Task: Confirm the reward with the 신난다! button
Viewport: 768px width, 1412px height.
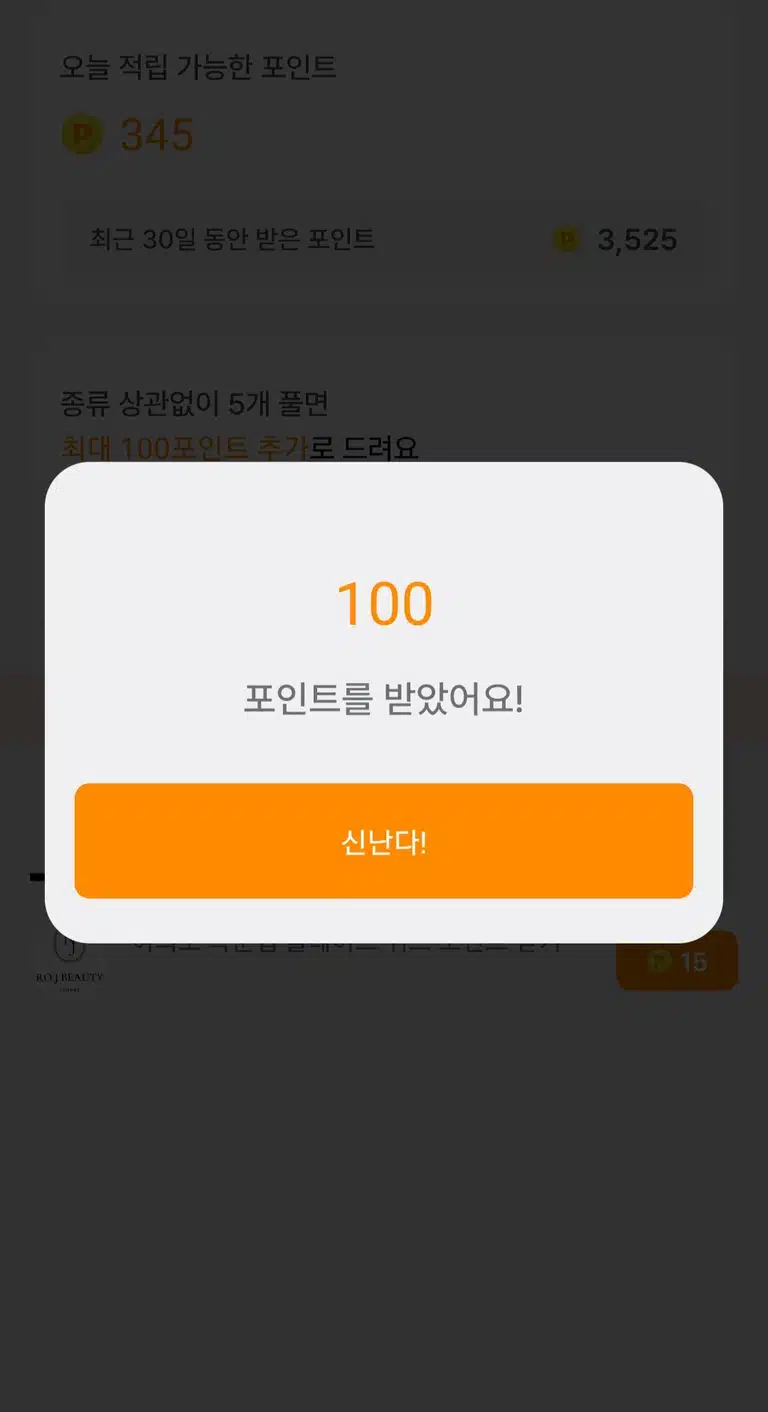Action: [384, 841]
